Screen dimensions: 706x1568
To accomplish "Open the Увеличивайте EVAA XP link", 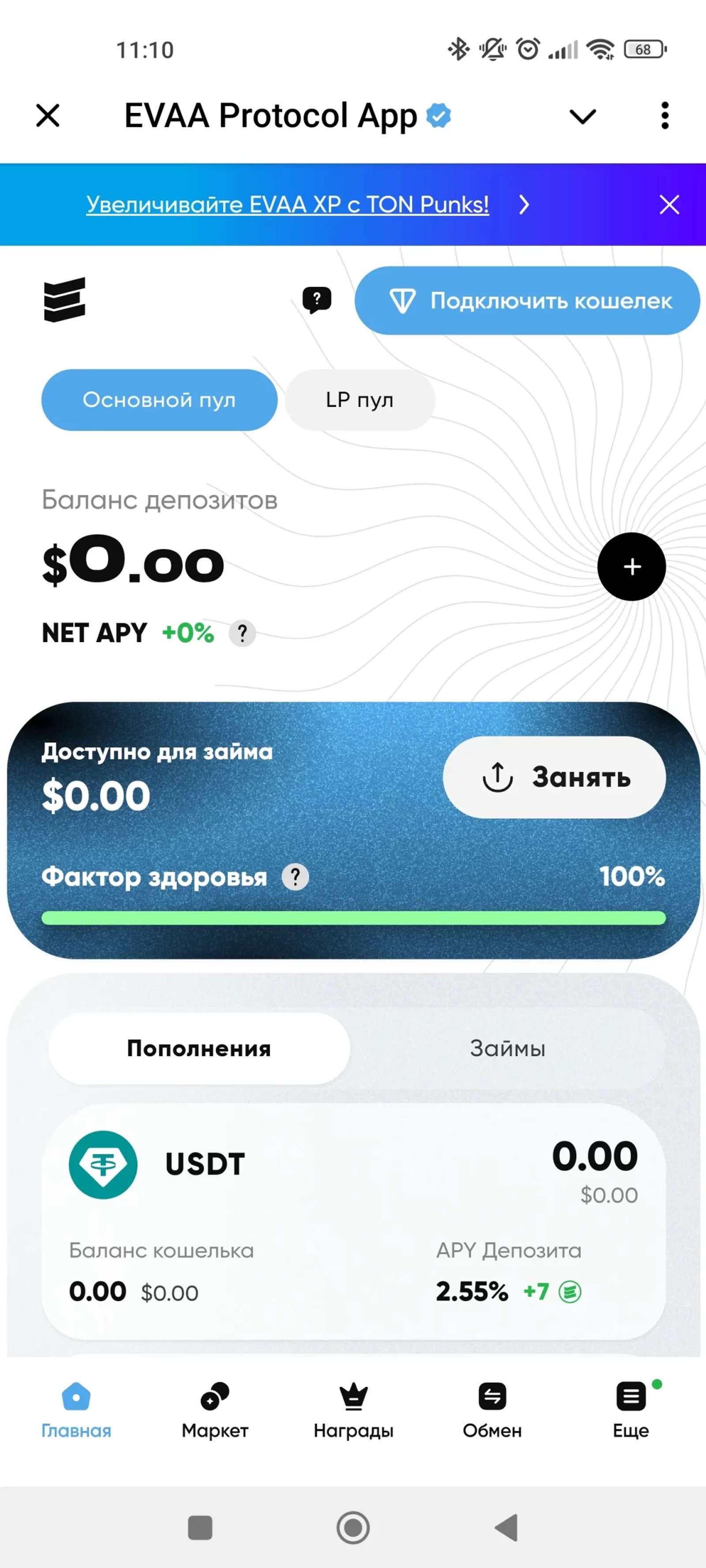I will point(288,205).
